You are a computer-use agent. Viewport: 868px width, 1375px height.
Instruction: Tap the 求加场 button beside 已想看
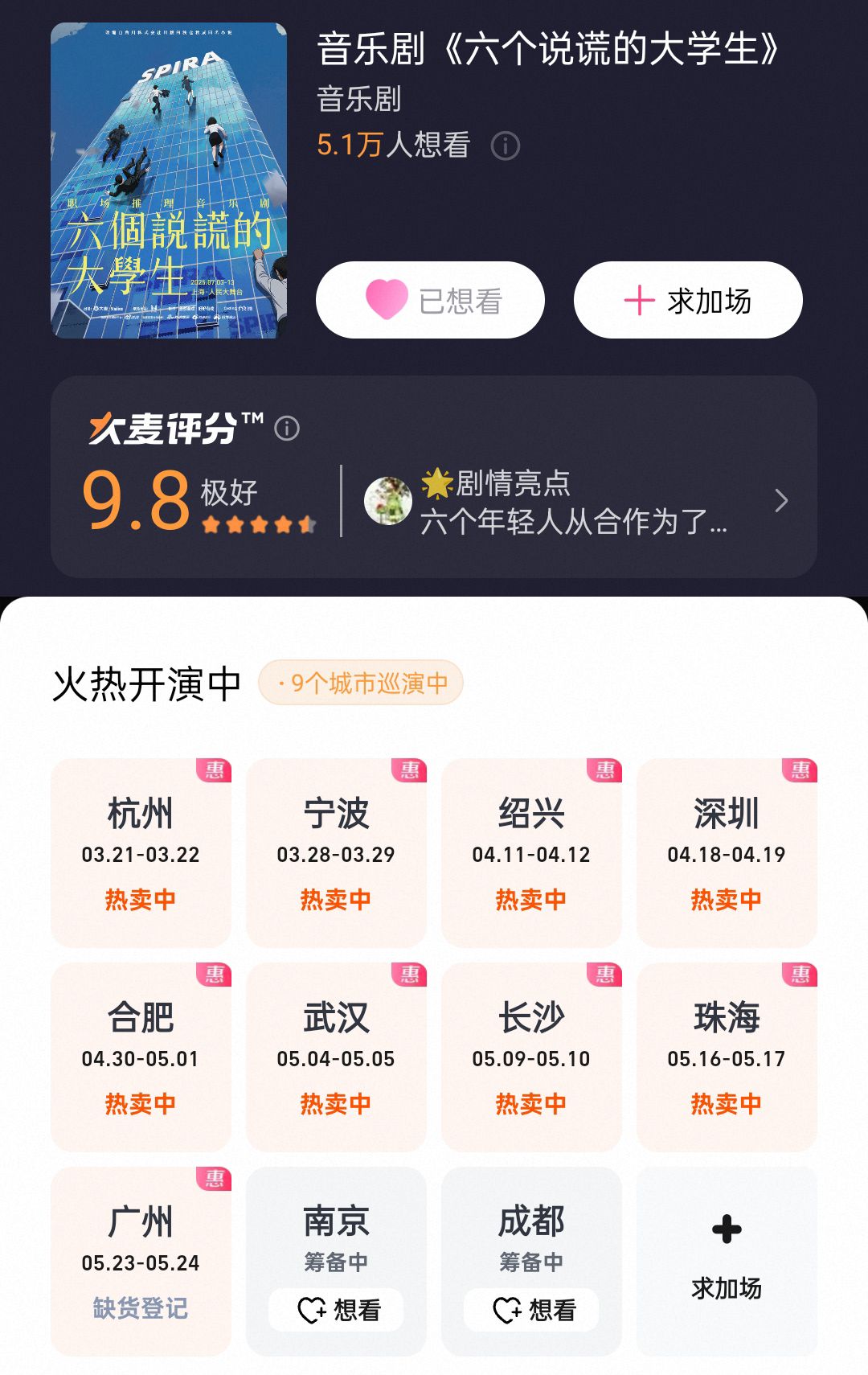[x=688, y=300]
